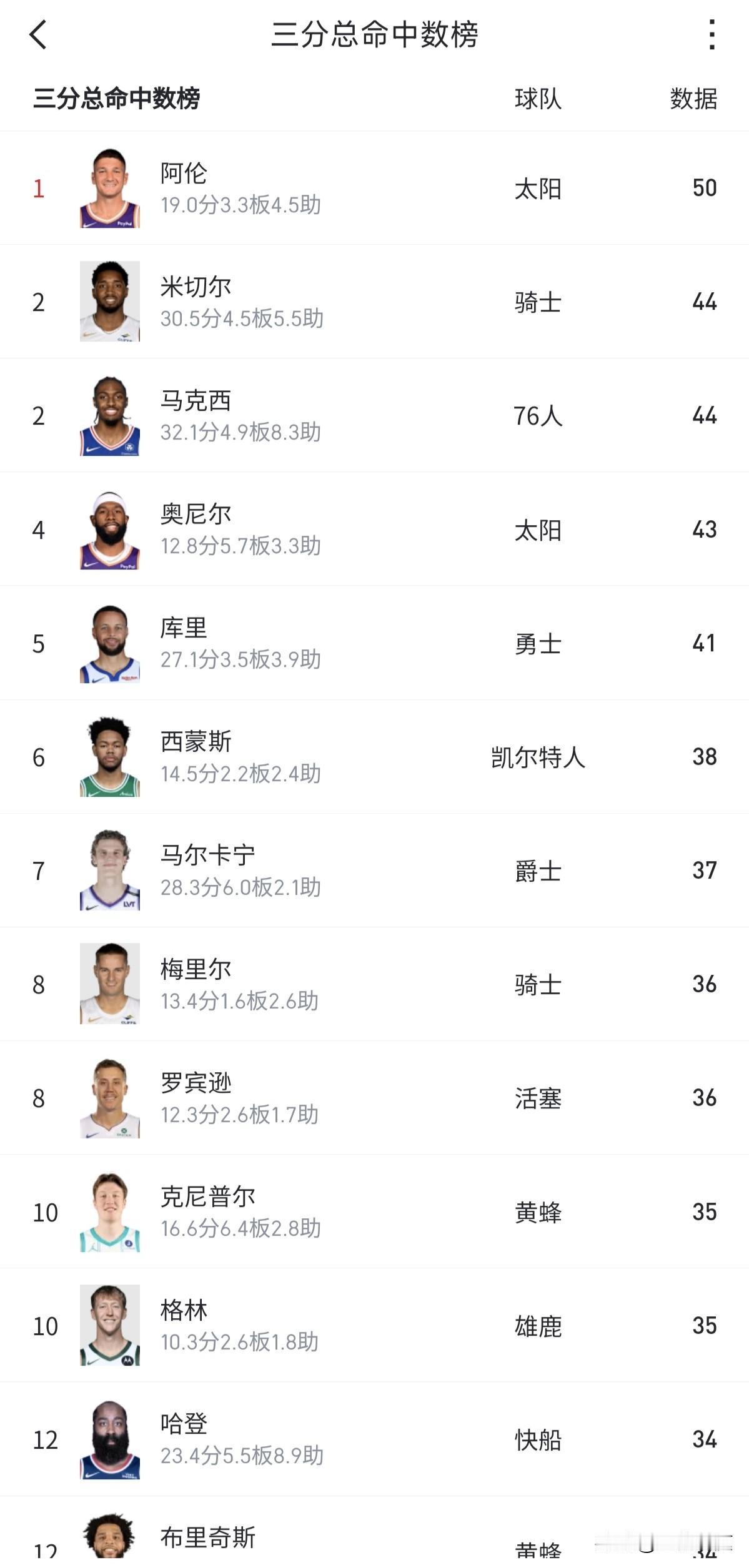
Task: Open 奥尼尔's player detail row
Action: [x=375, y=530]
